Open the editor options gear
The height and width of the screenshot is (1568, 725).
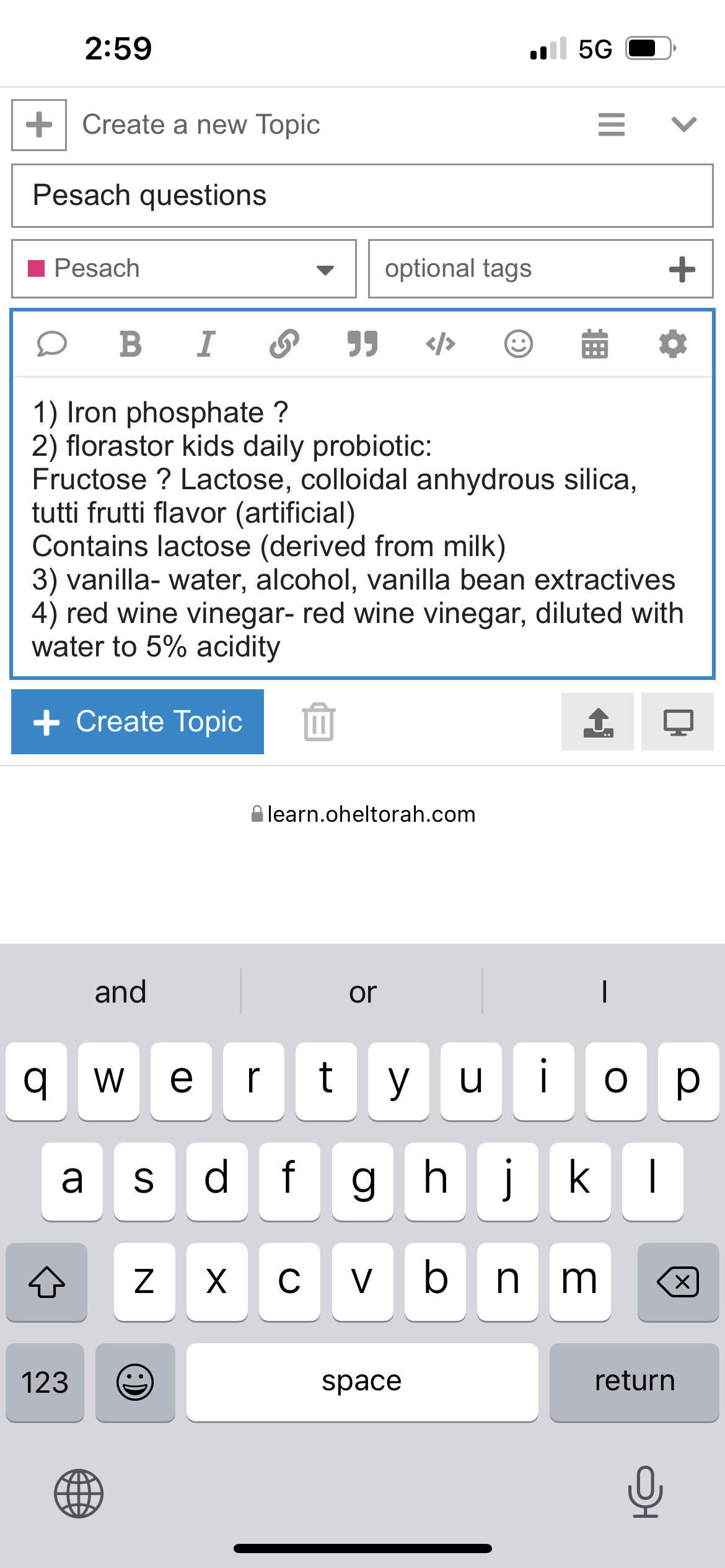(673, 344)
